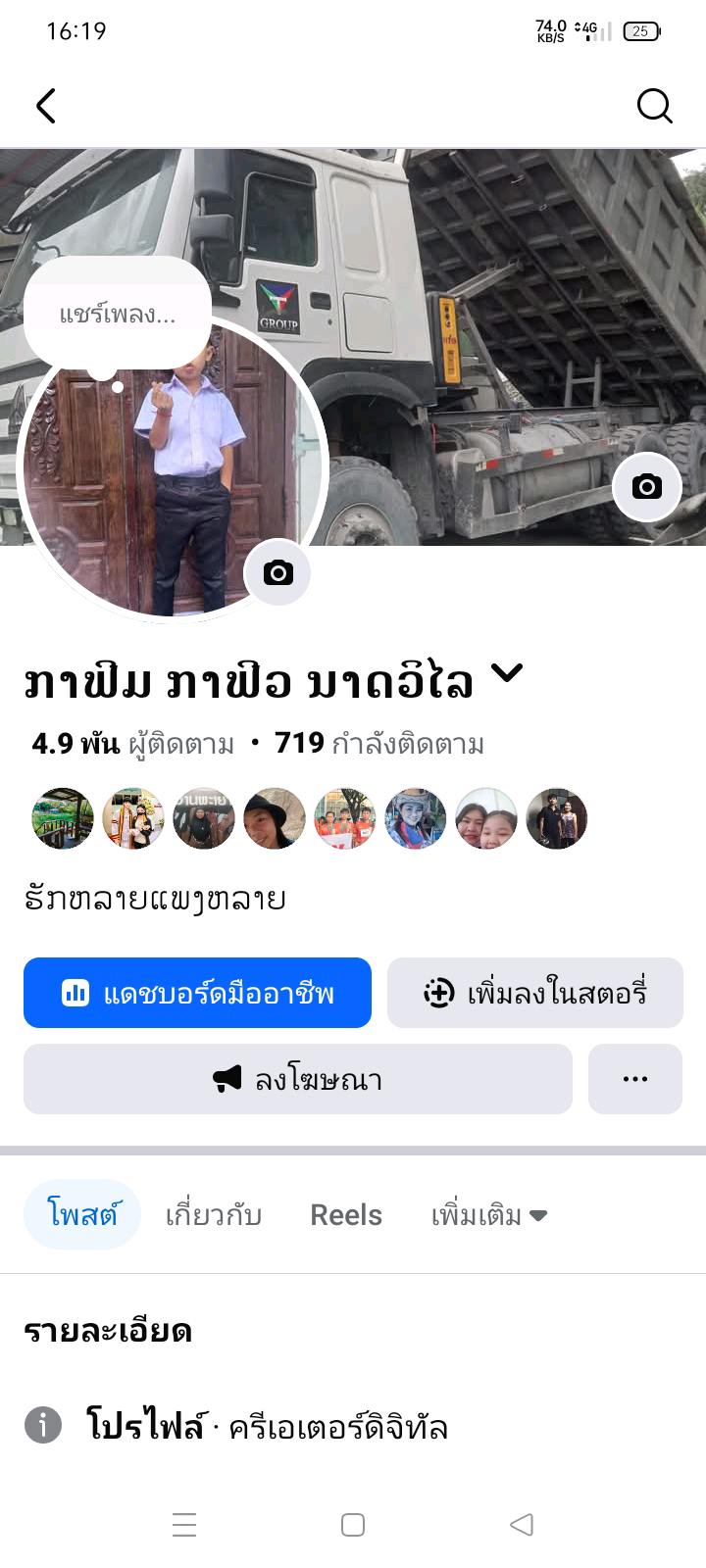Screen dimensions: 706x1568
Task: View the 719 กำลังติดตาม following list
Action: pos(379,744)
